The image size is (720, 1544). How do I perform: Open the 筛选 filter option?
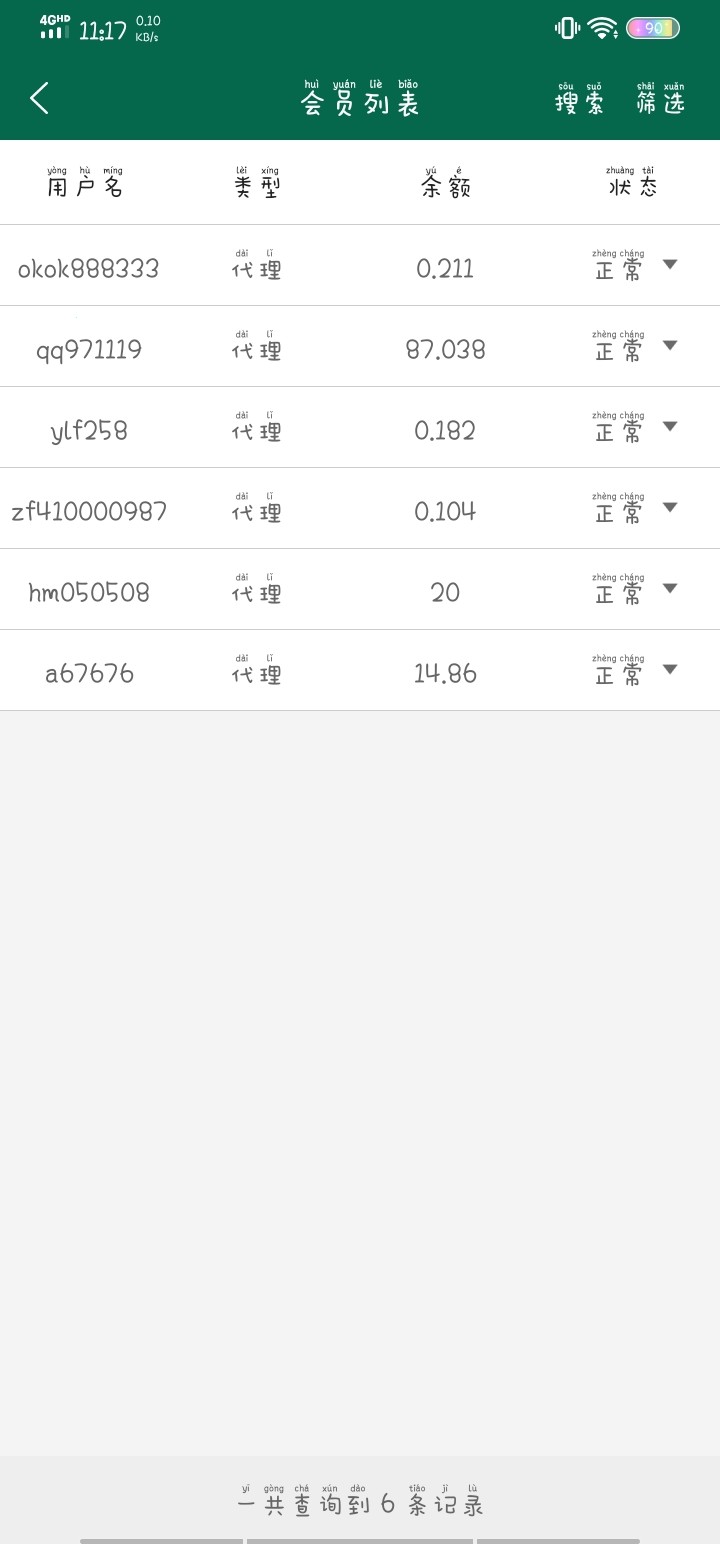661,99
